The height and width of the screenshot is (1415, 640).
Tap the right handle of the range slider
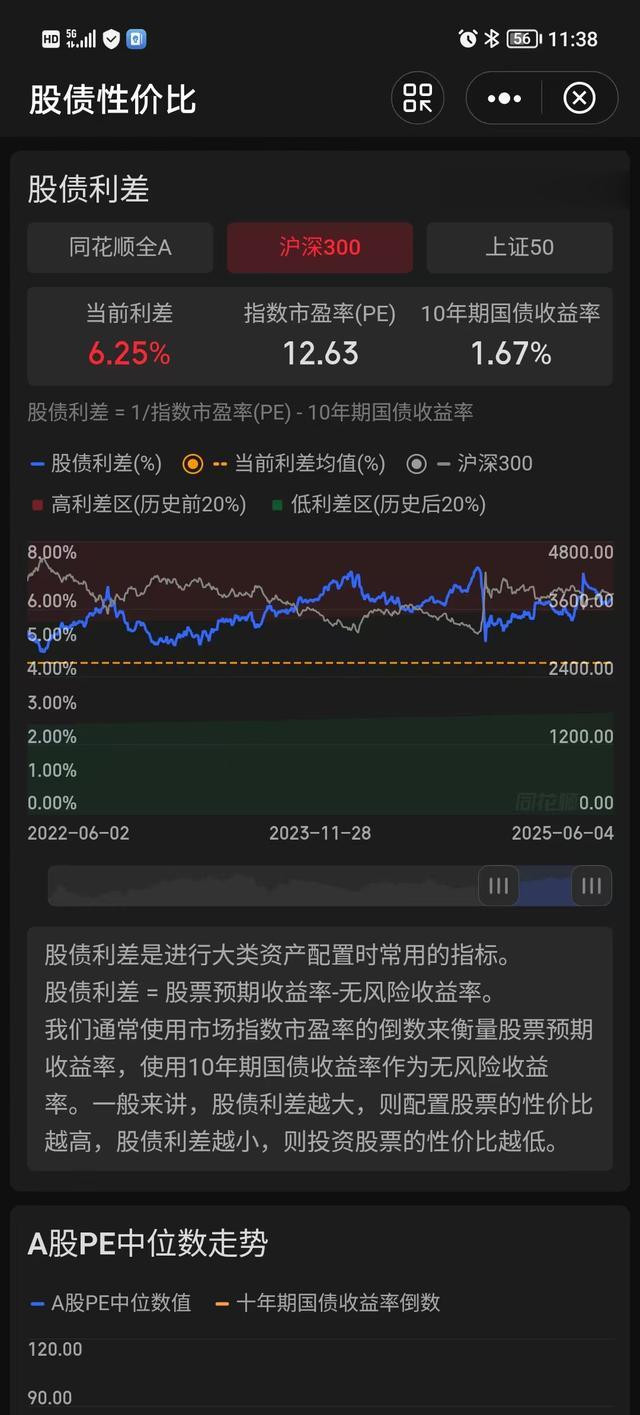592,886
